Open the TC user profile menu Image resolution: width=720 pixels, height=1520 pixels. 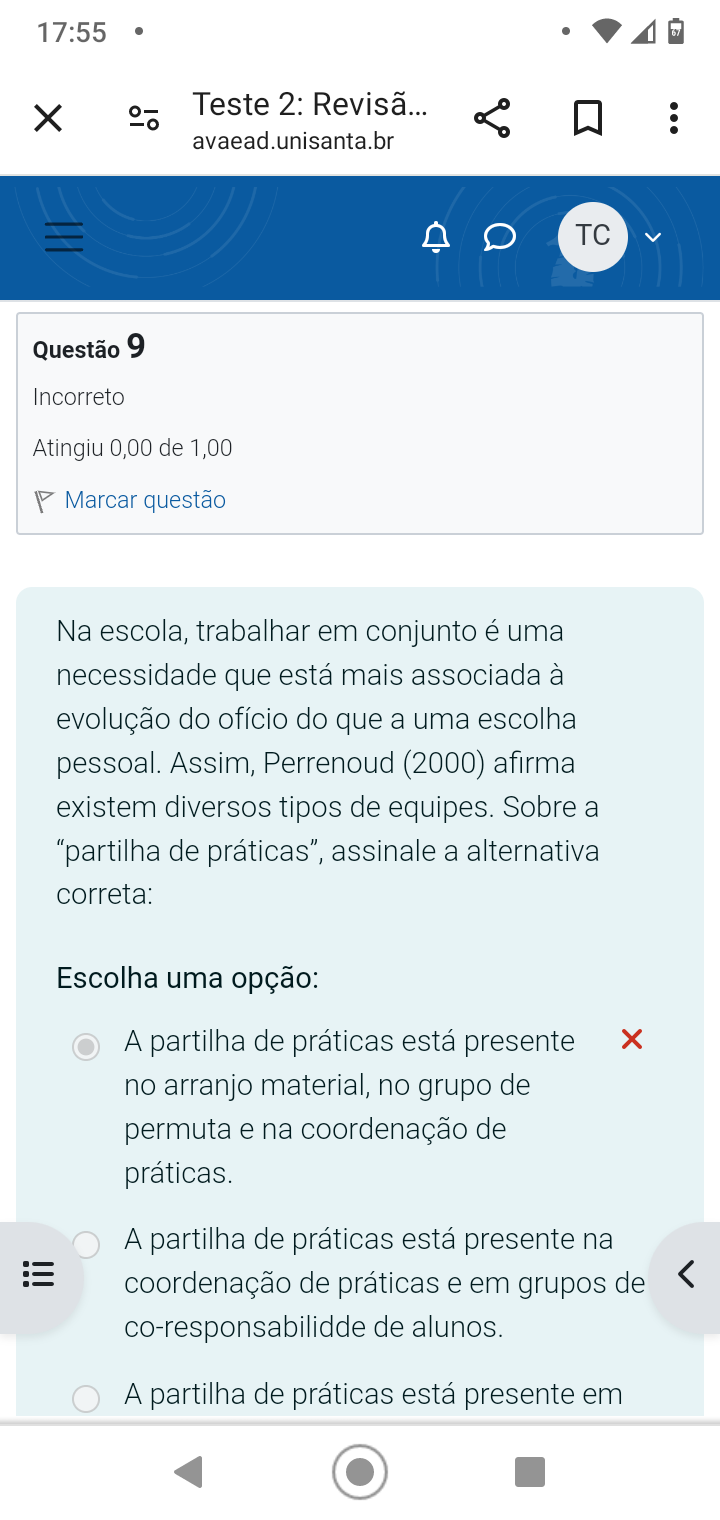click(x=610, y=237)
